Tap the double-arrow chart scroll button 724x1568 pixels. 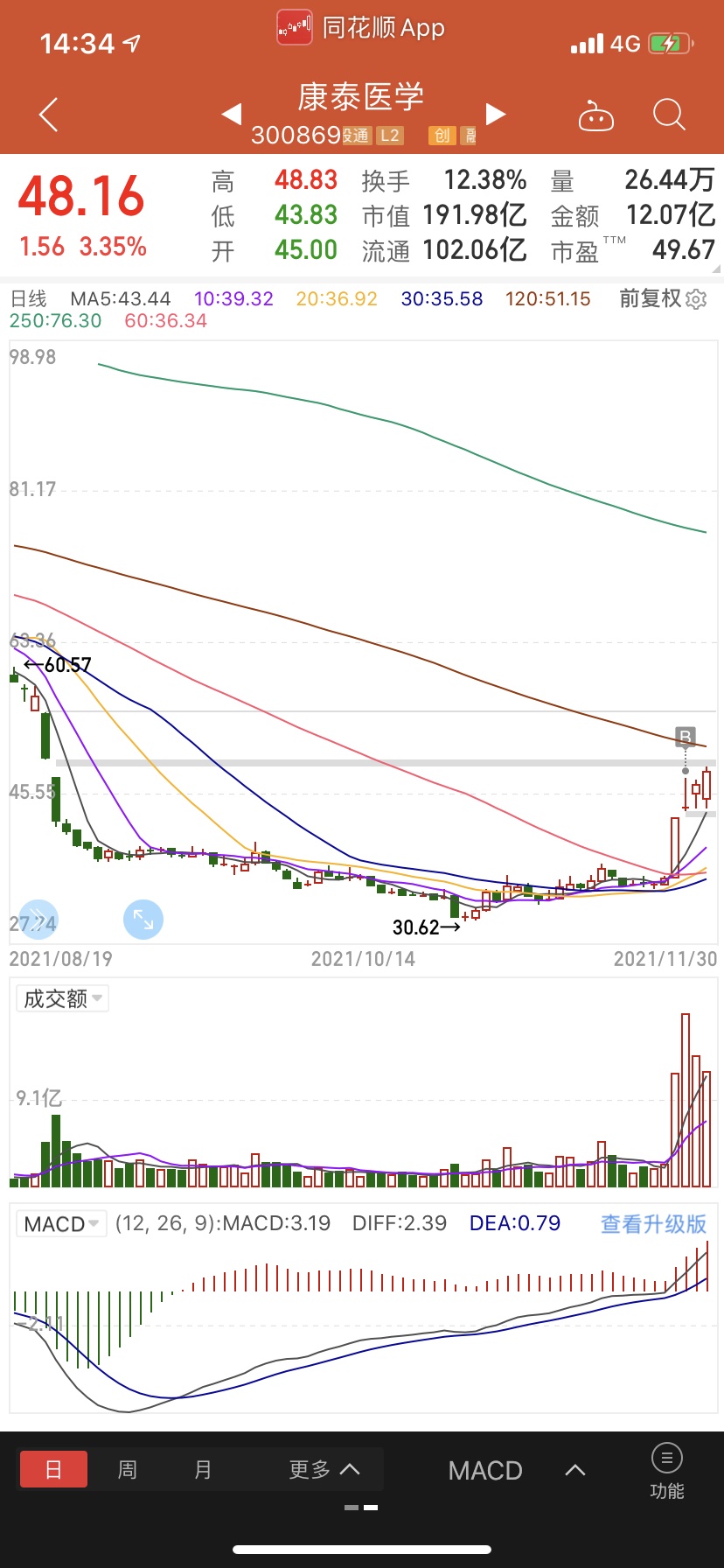pos(38,920)
